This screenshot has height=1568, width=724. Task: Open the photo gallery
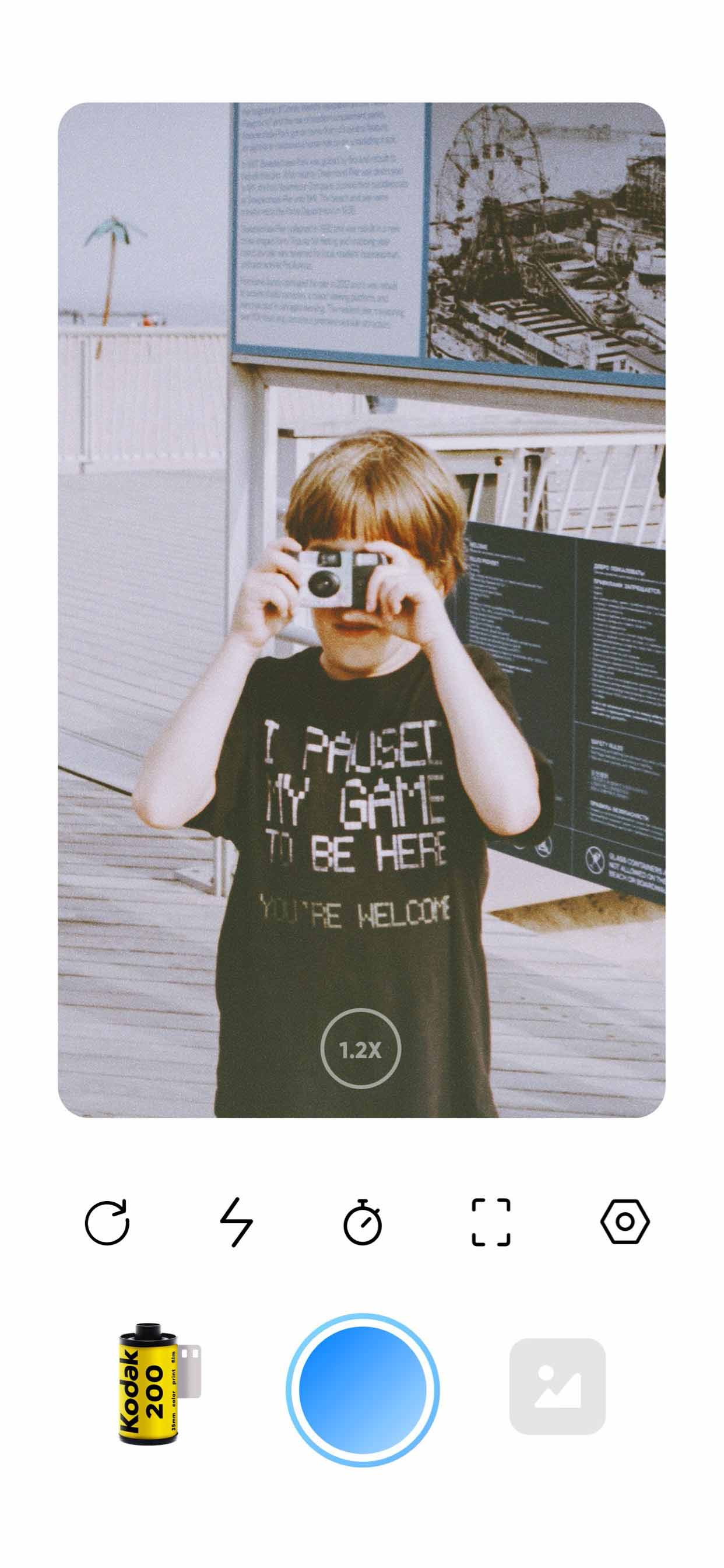click(x=557, y=1386)
